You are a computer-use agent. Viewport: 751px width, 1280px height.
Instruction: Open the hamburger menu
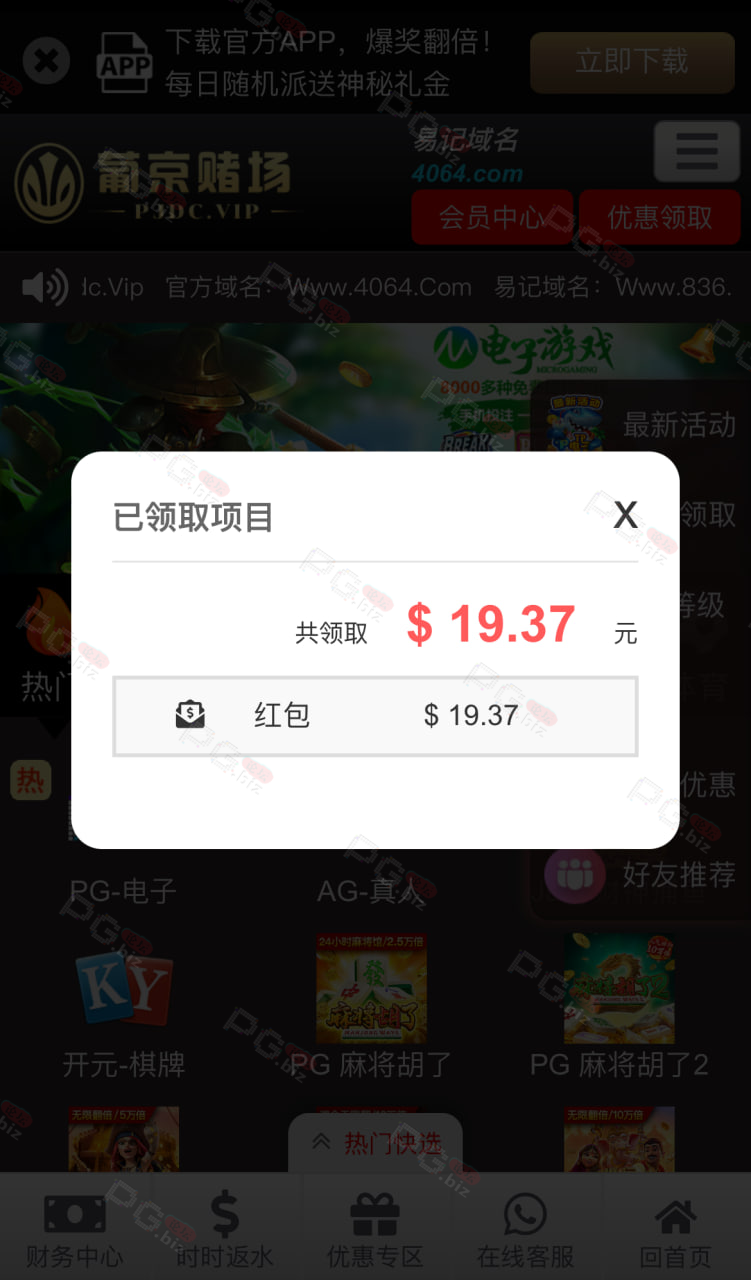click(697, 151)
